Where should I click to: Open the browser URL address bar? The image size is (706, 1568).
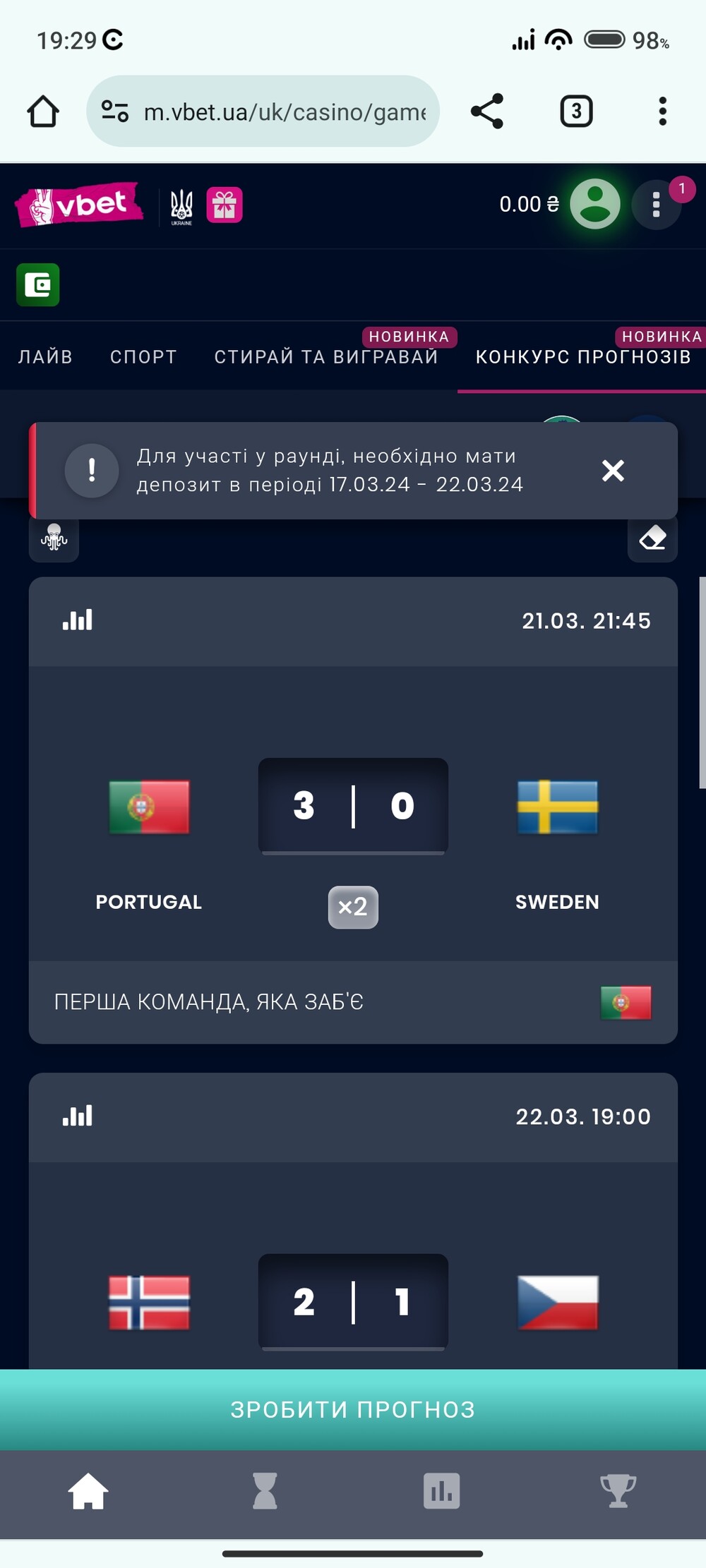point(263,111)
